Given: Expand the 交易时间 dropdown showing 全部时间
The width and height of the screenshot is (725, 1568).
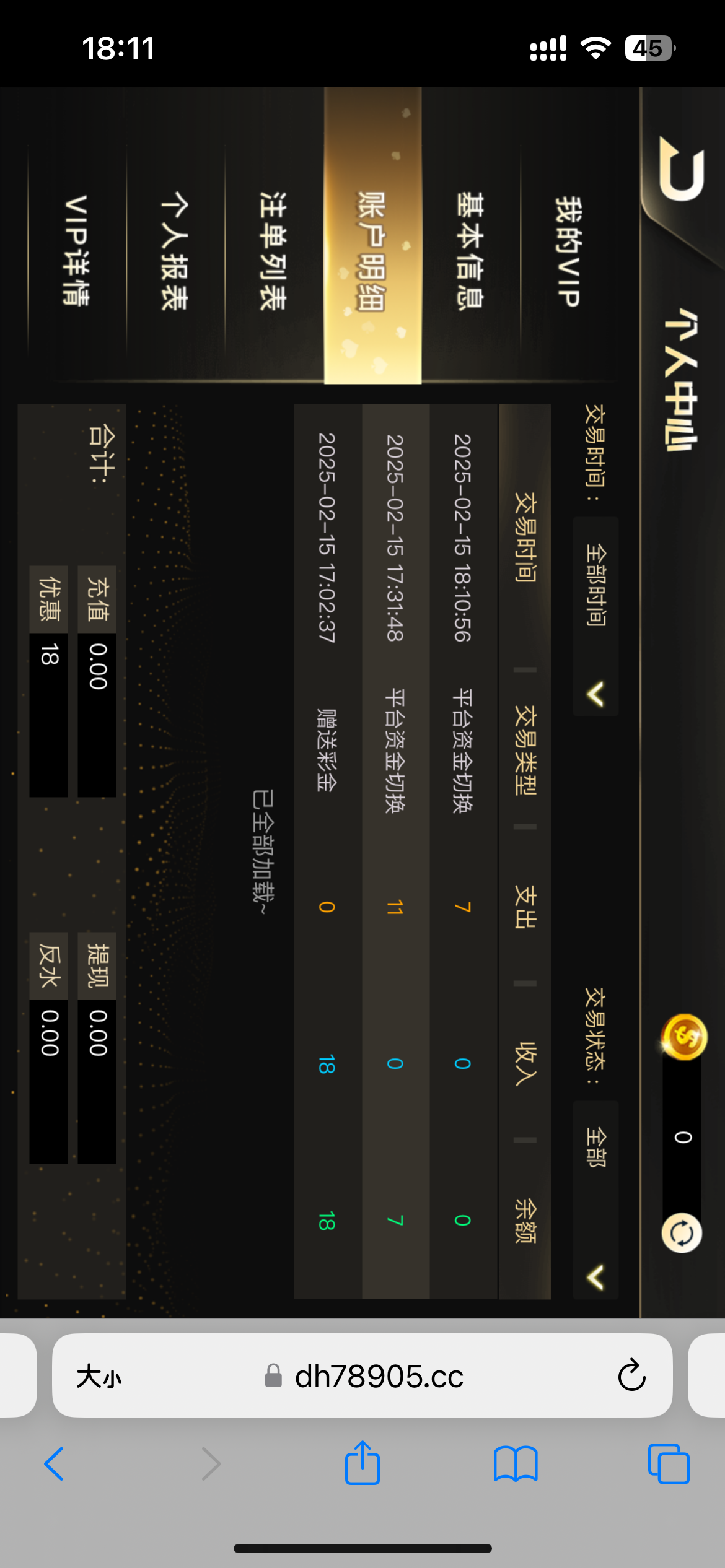Looking at the screenshot, I should tap(595, 616).
